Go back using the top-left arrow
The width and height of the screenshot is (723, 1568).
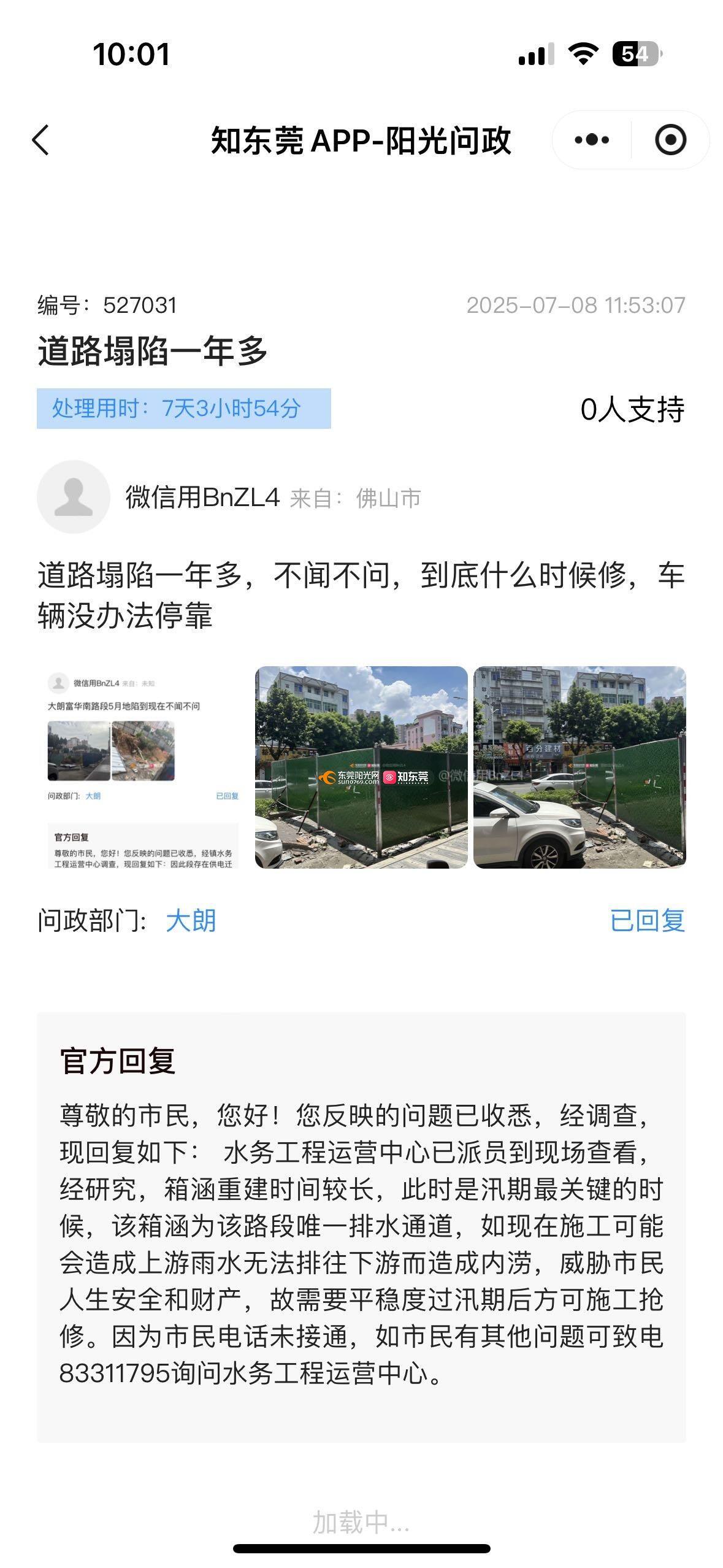pyautogui.click(x=41, y=140)
